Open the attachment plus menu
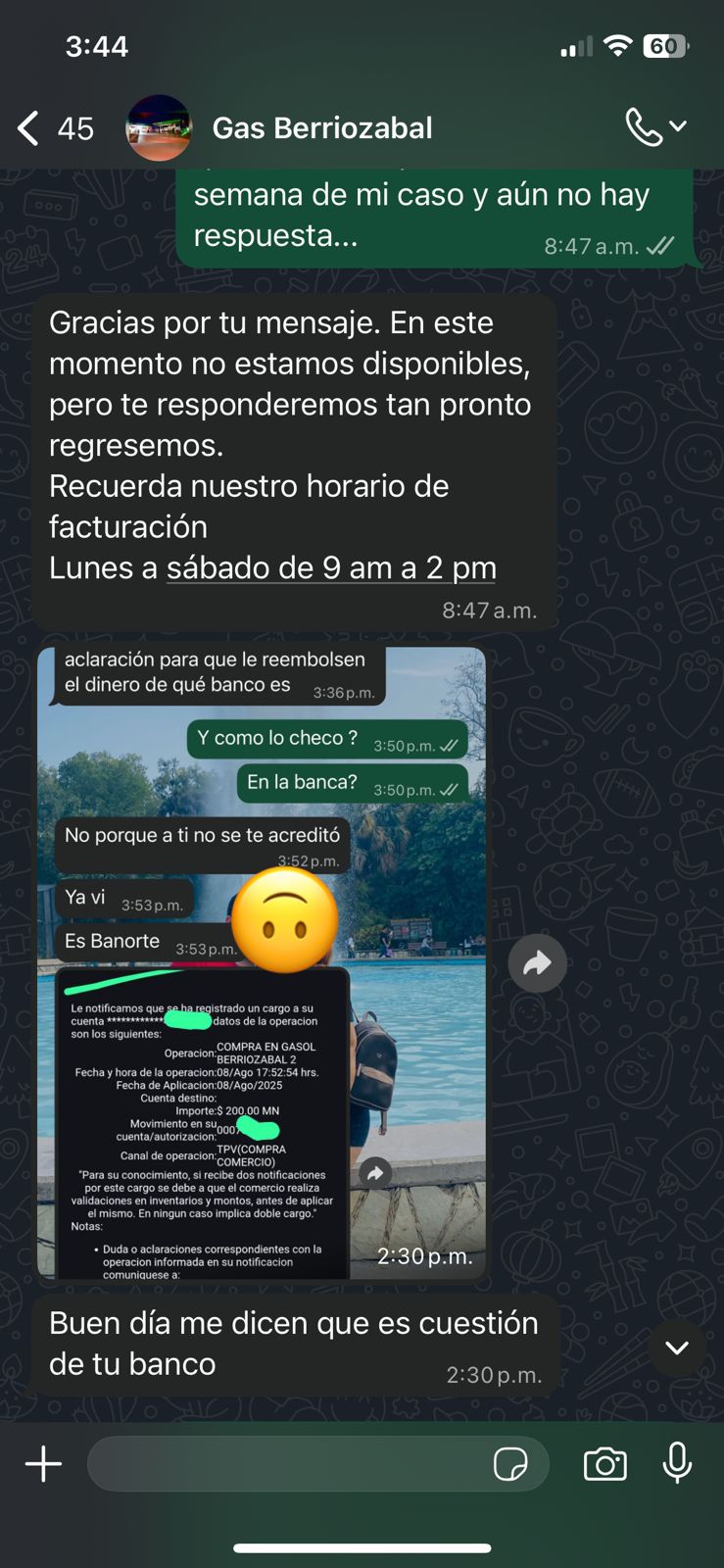This screenshot has width=724, height=1568. point(43,1464)
